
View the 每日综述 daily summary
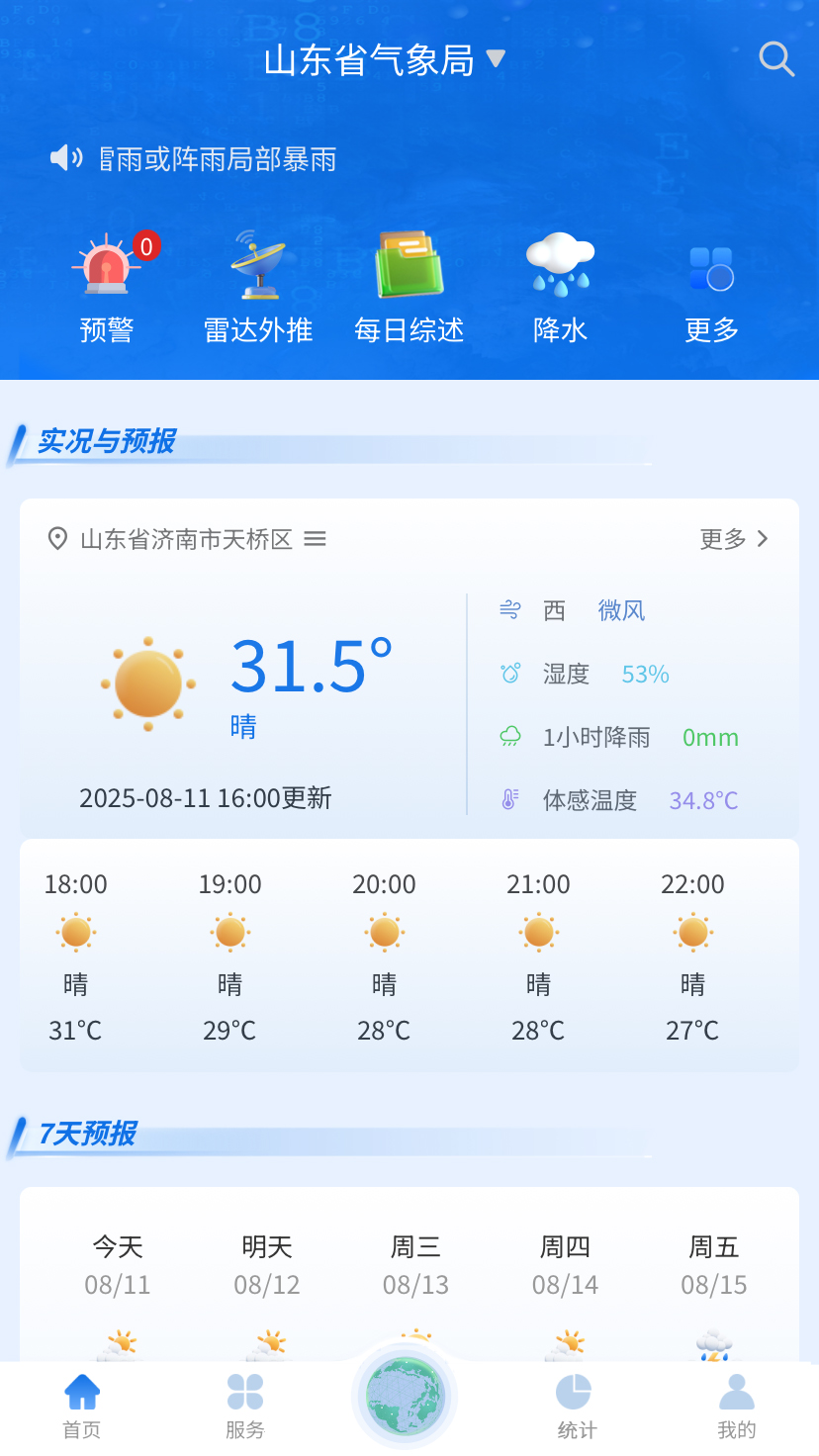point(409,288)
